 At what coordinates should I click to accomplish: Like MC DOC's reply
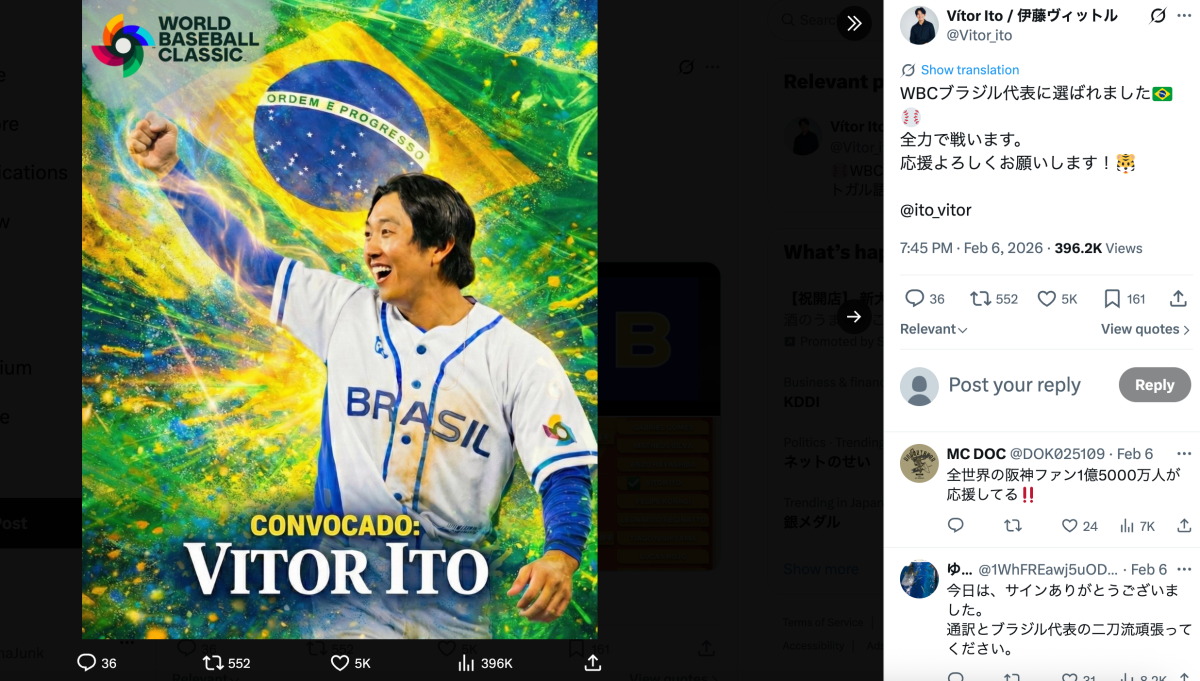[x=1070, y=526]
